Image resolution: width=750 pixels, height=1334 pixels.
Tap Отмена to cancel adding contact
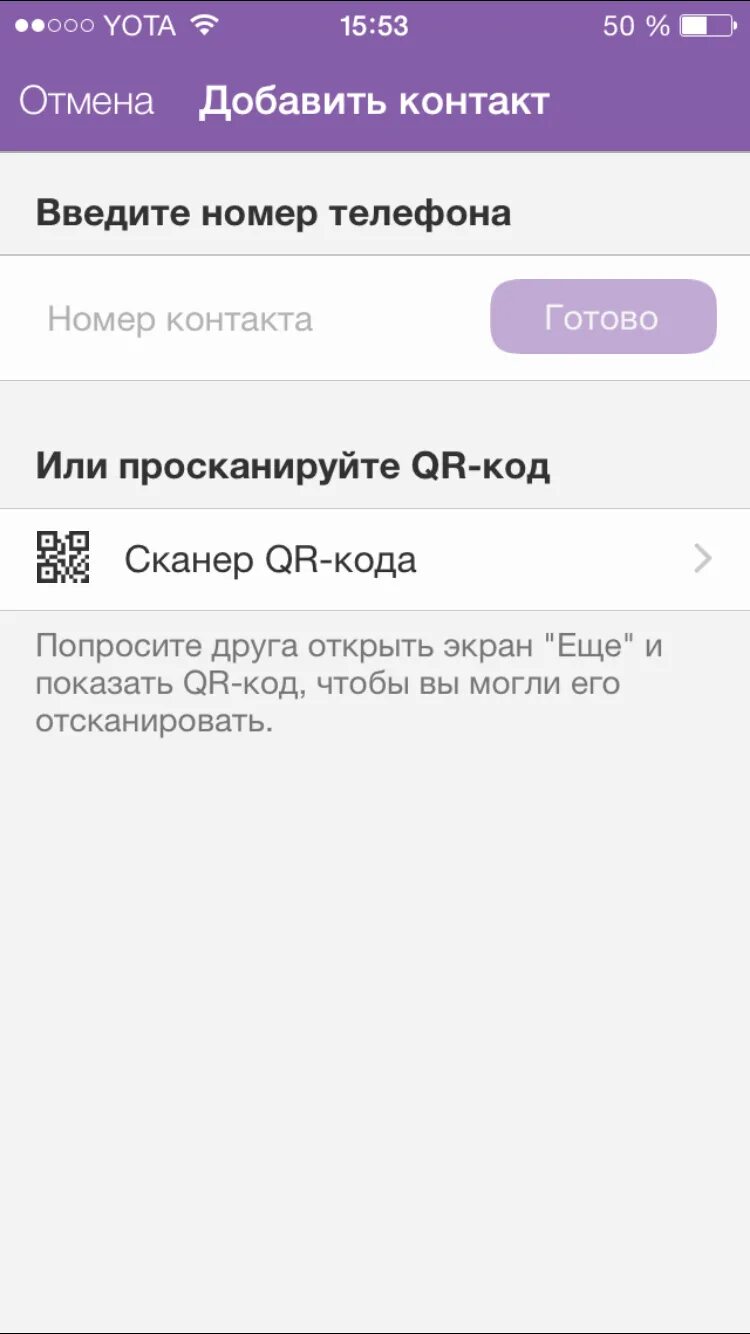pos(87,102)
